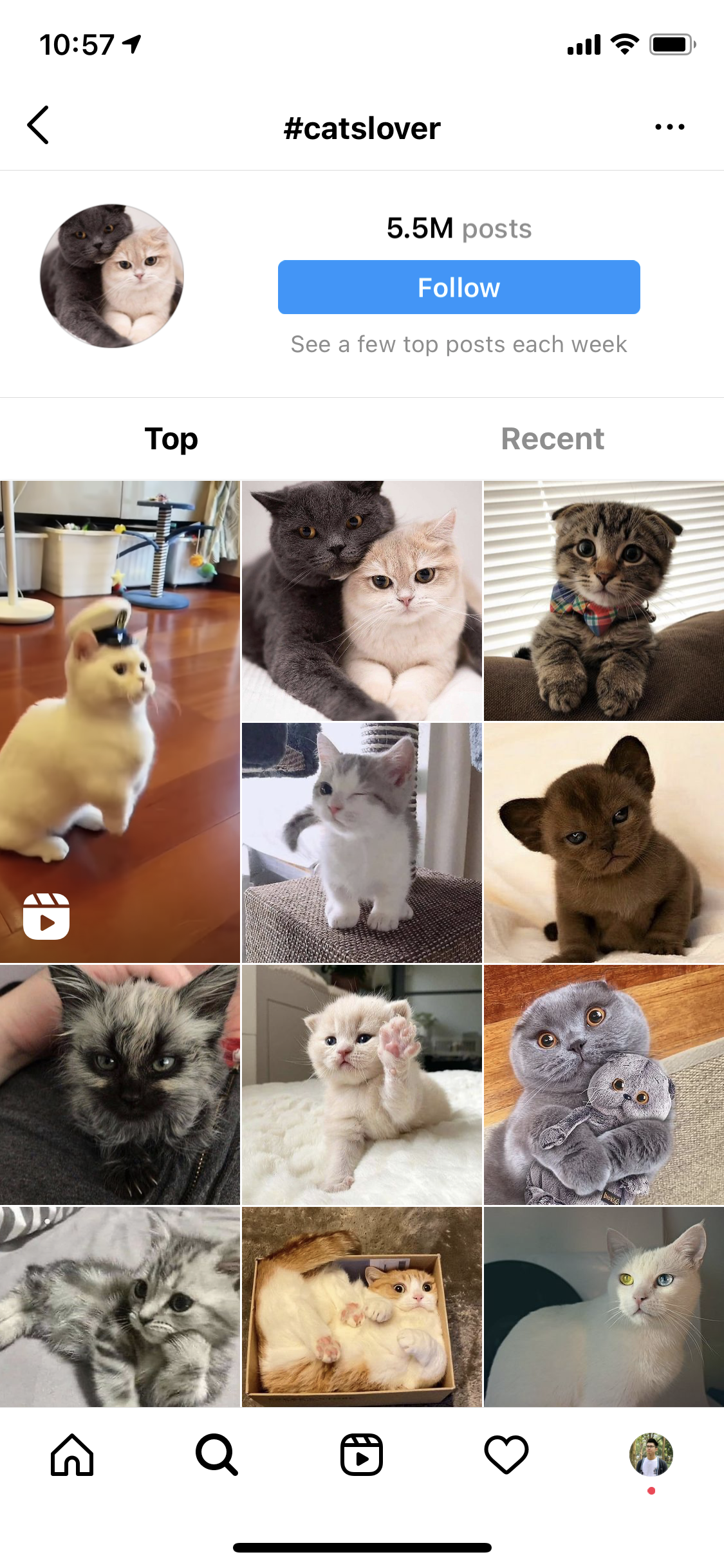Viewport: 724px width, 1568px height.
Task: Follow the #catslover hashtag
Action: tap(458, 287)
